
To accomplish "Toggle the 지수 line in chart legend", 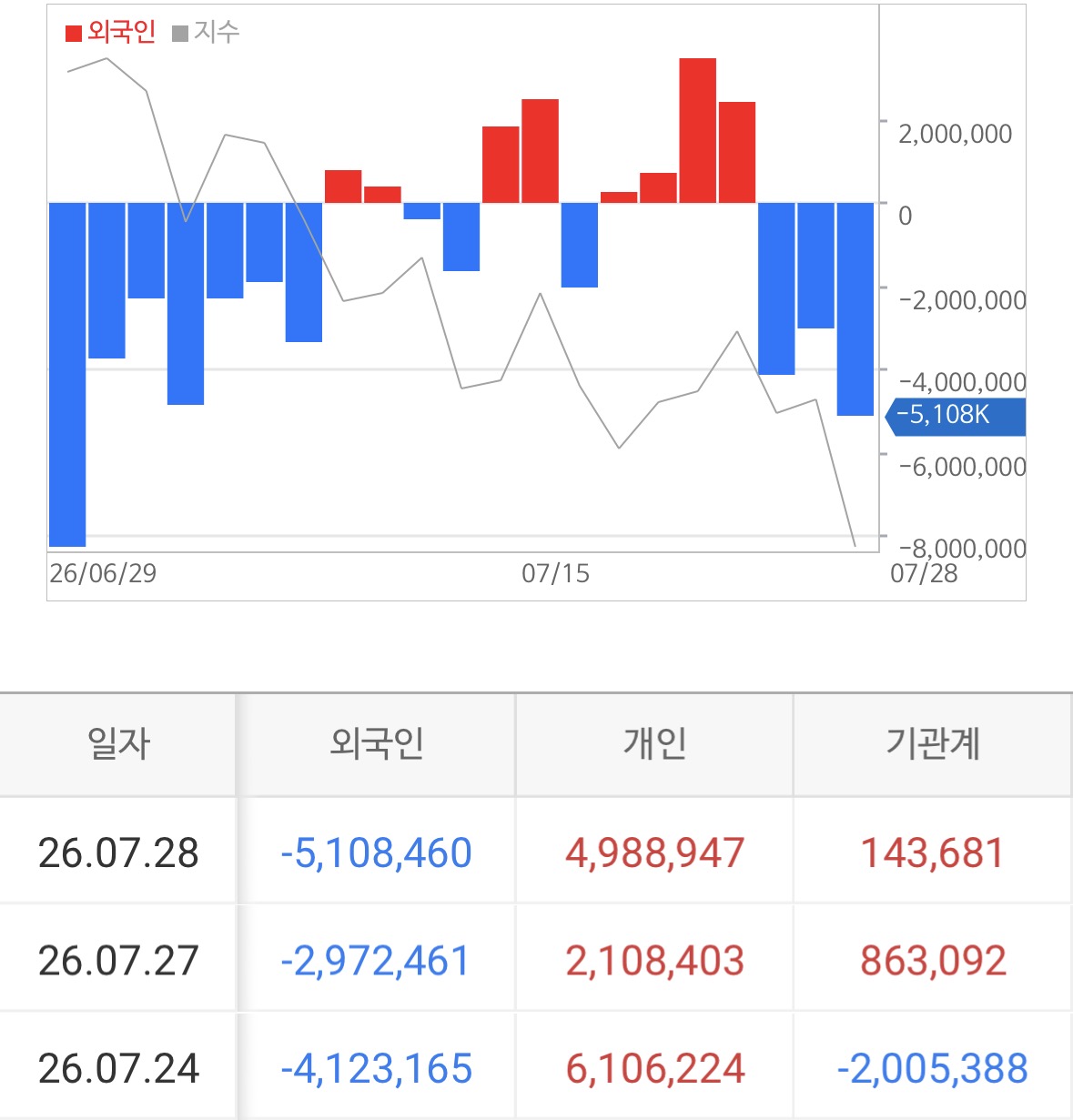I will point(206,33).
